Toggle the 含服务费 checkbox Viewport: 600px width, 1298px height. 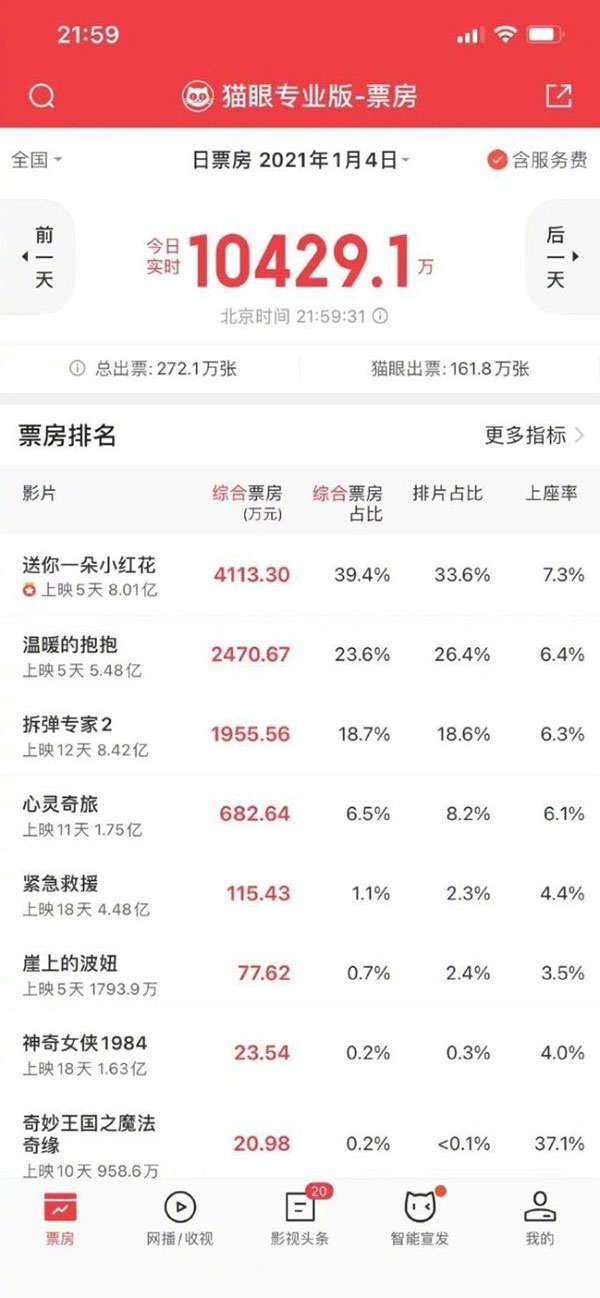pos(537,160)
